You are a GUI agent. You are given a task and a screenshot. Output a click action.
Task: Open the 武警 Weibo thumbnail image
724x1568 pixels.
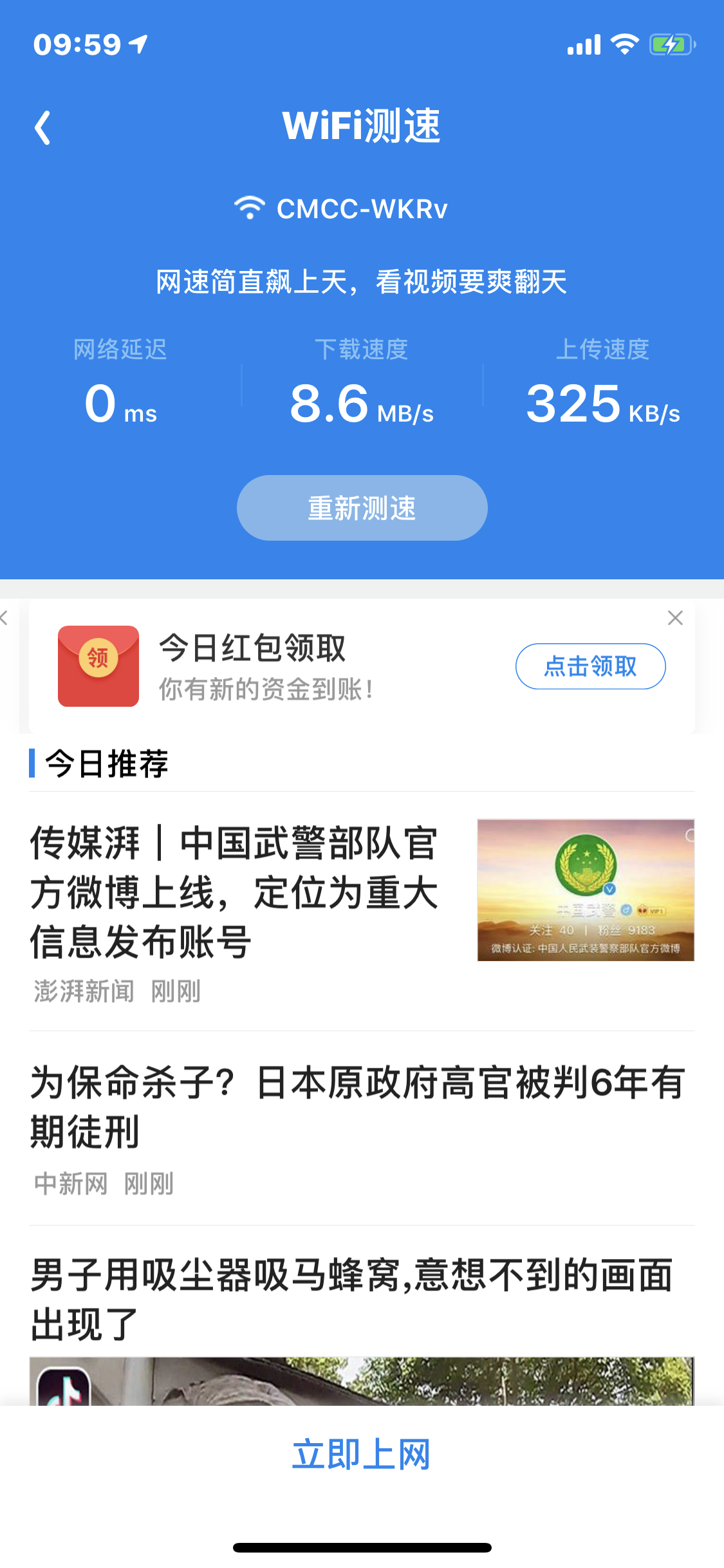tap(586, 890)
